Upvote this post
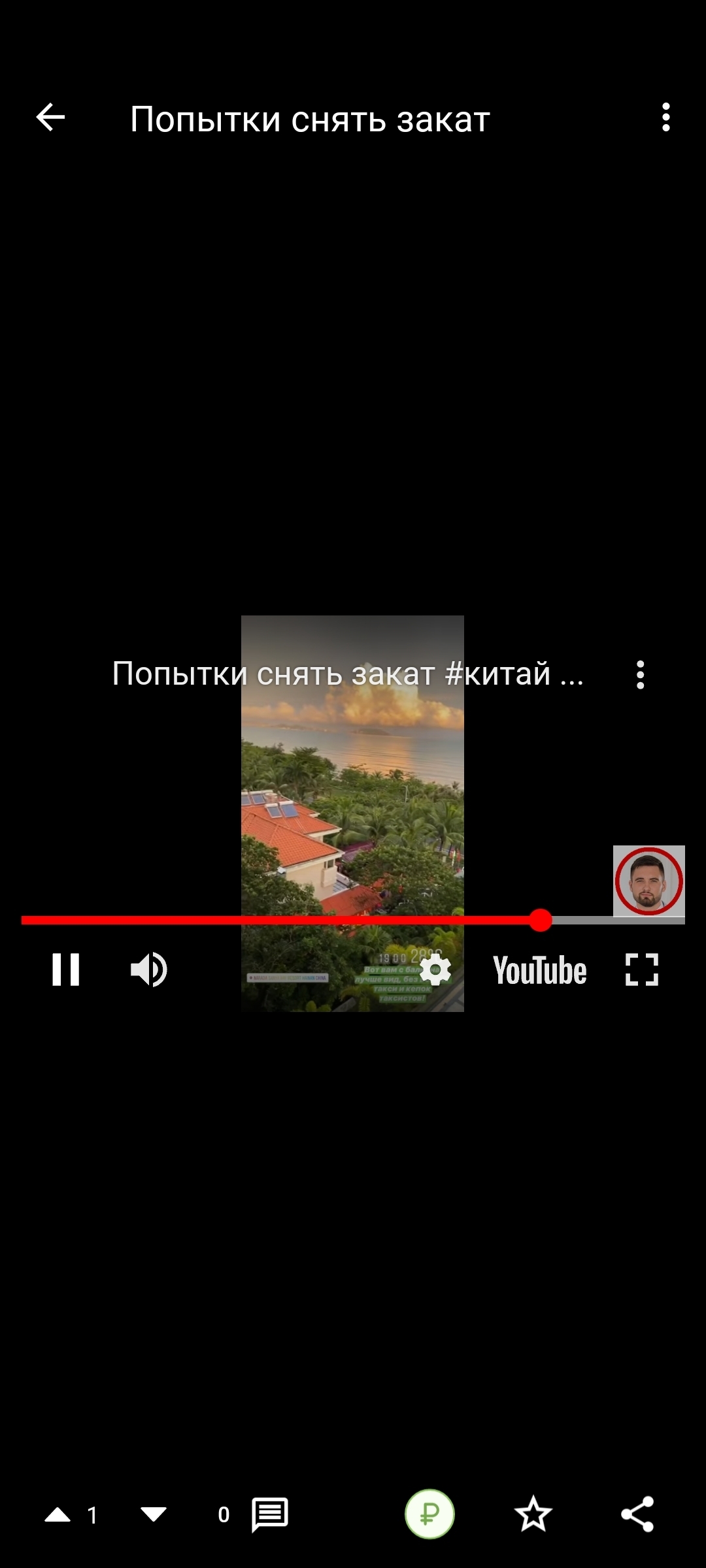 coord(58,1514)
